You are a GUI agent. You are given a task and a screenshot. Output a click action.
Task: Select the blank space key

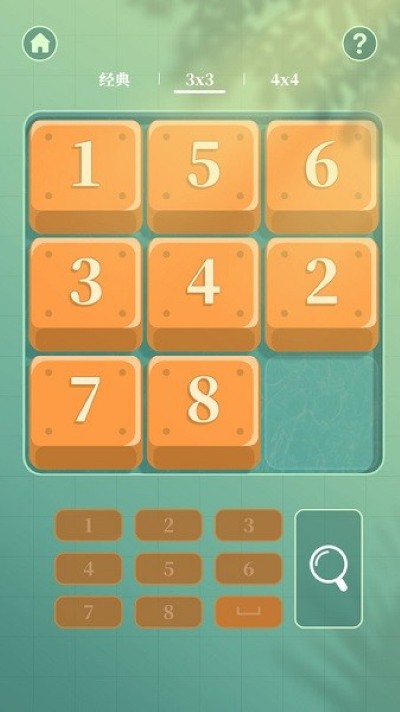click(248, 612)
